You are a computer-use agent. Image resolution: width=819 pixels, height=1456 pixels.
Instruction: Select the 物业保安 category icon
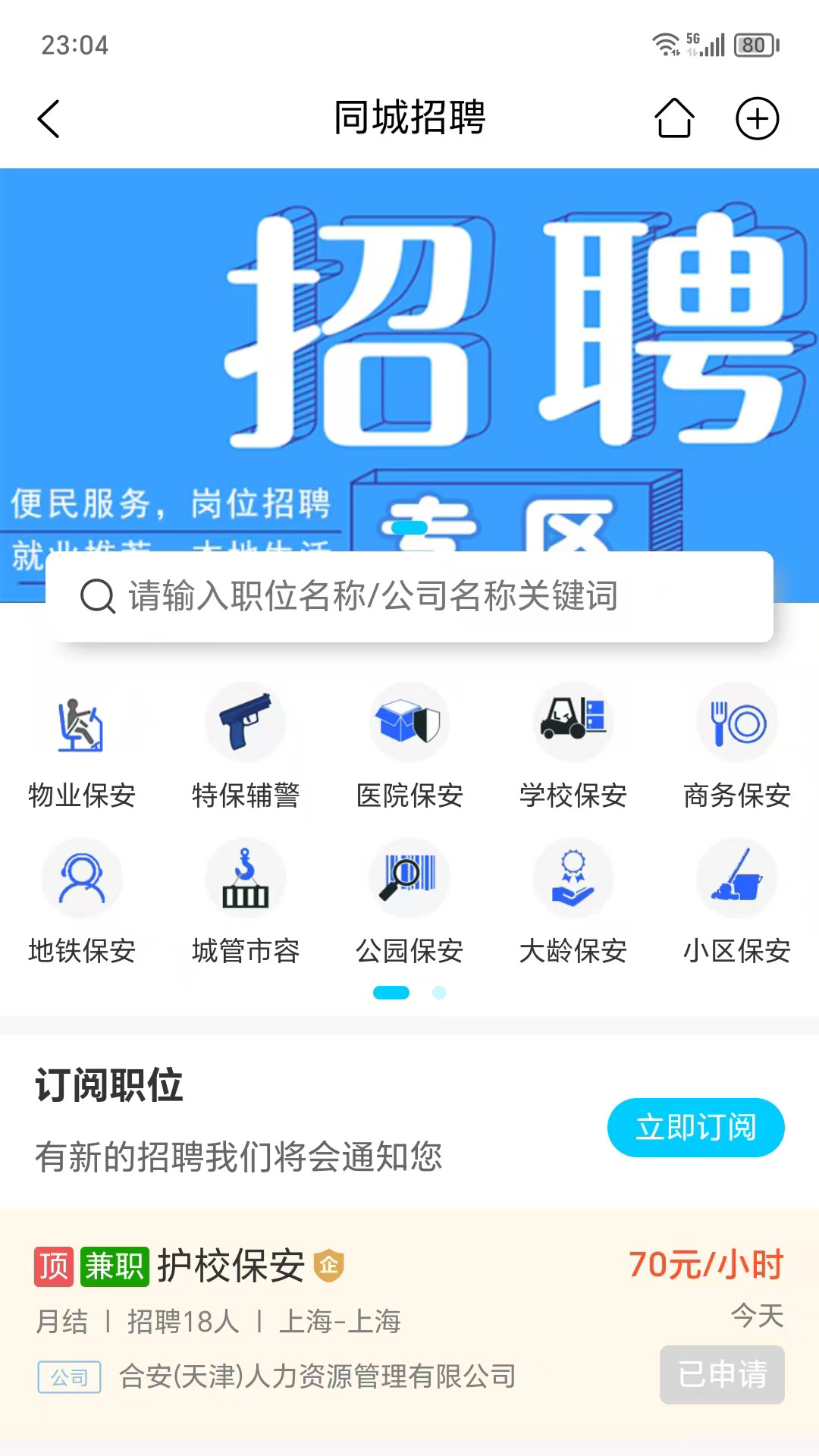(x=81, y=722)
